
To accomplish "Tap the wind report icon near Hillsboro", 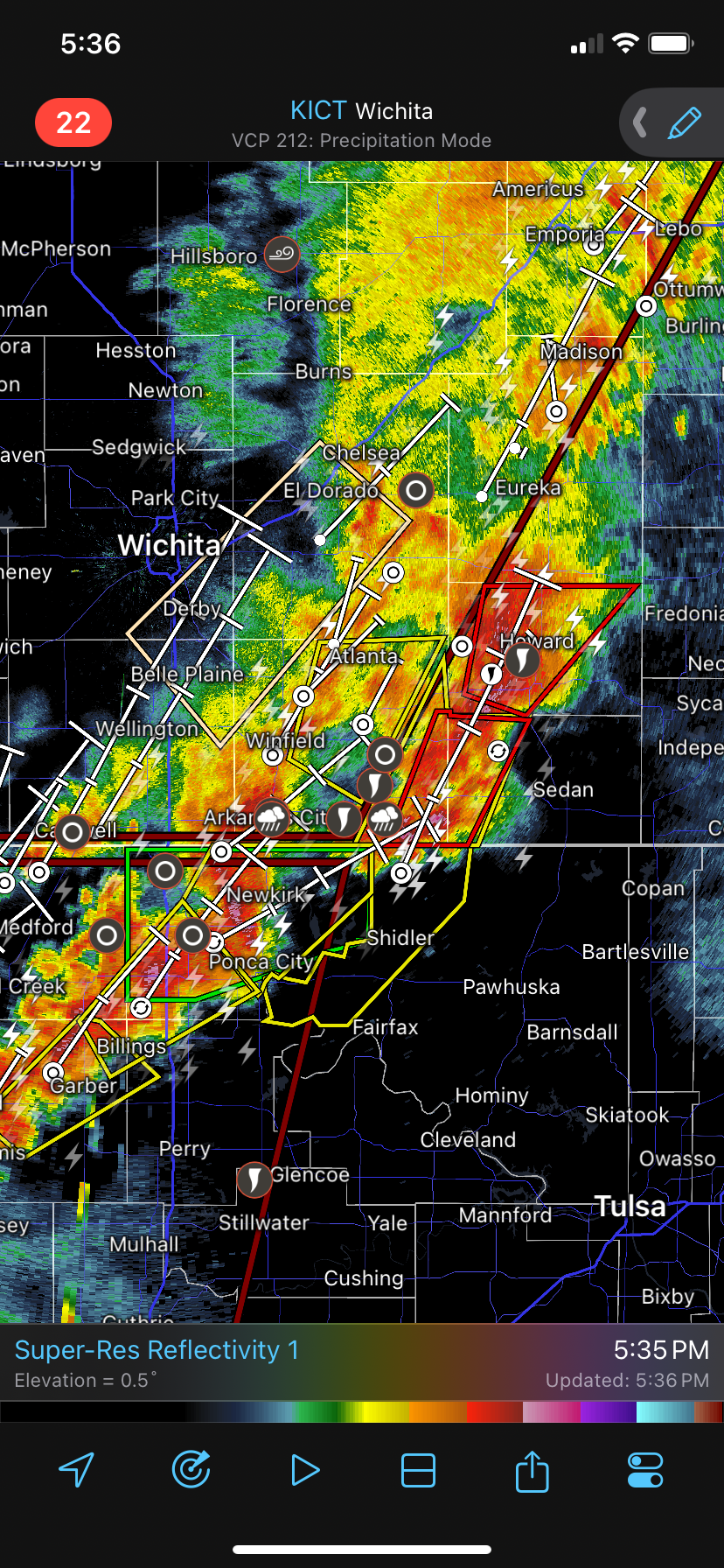I will pos(282,255).
